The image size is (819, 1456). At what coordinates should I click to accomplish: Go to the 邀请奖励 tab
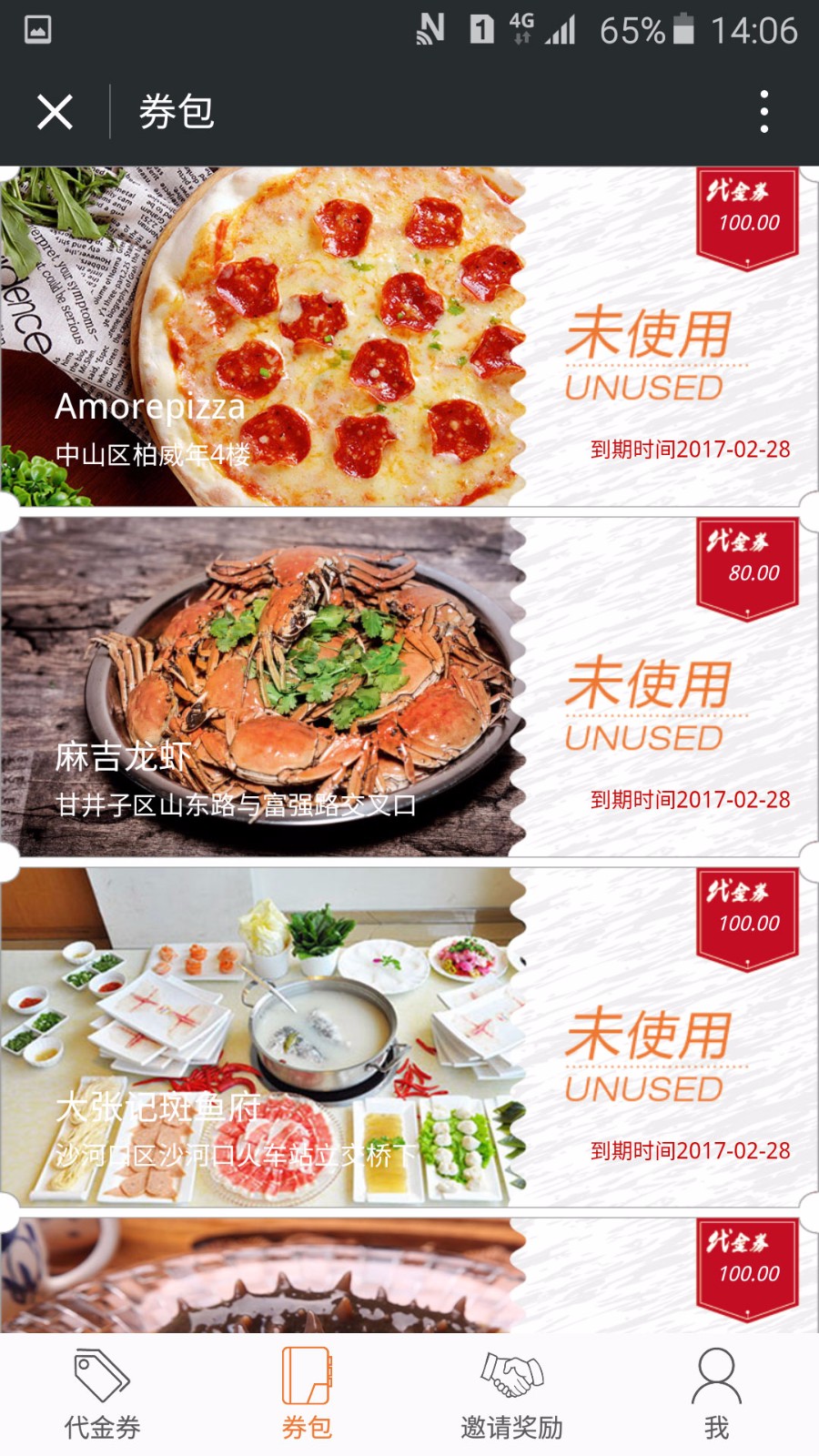[511, 1394]
